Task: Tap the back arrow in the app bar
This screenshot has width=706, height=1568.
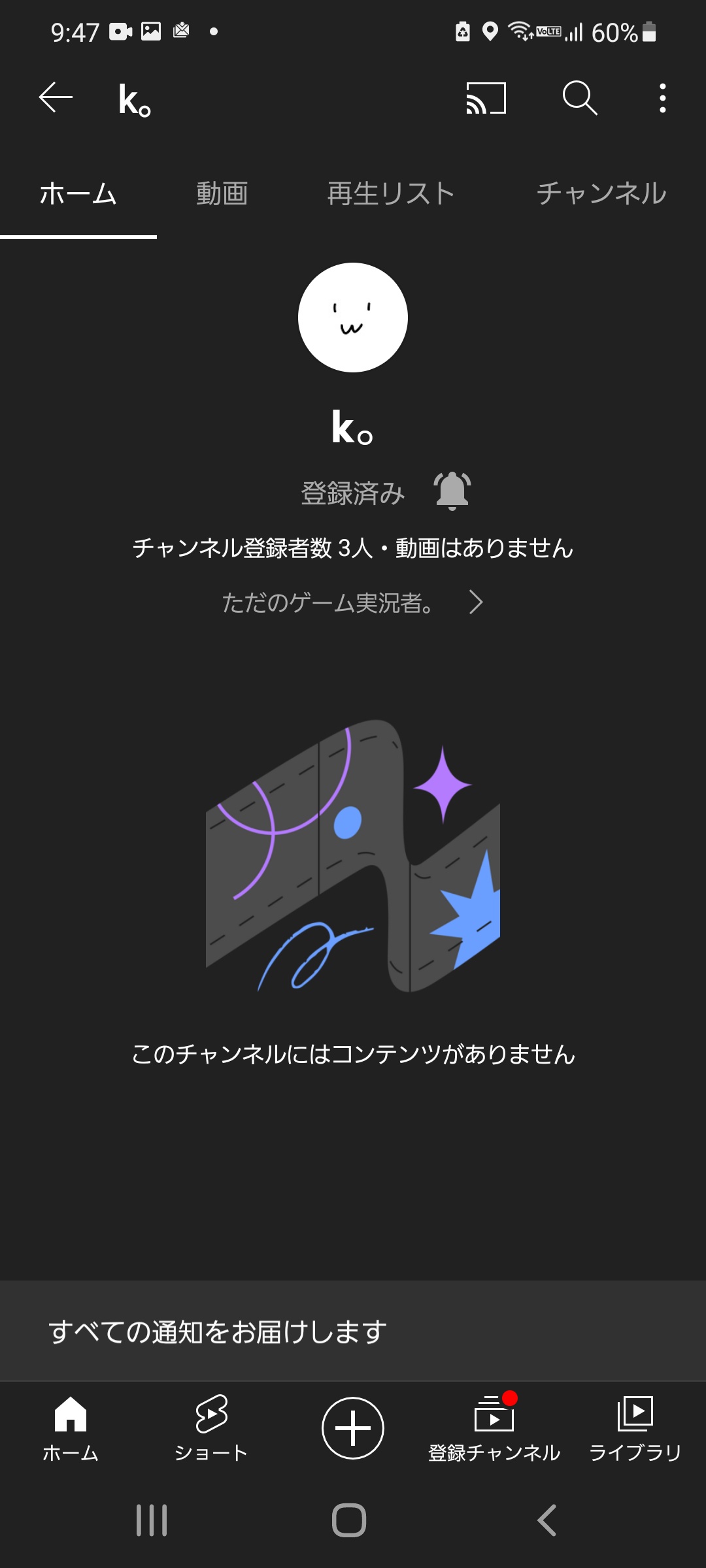Action: (56, 98)
